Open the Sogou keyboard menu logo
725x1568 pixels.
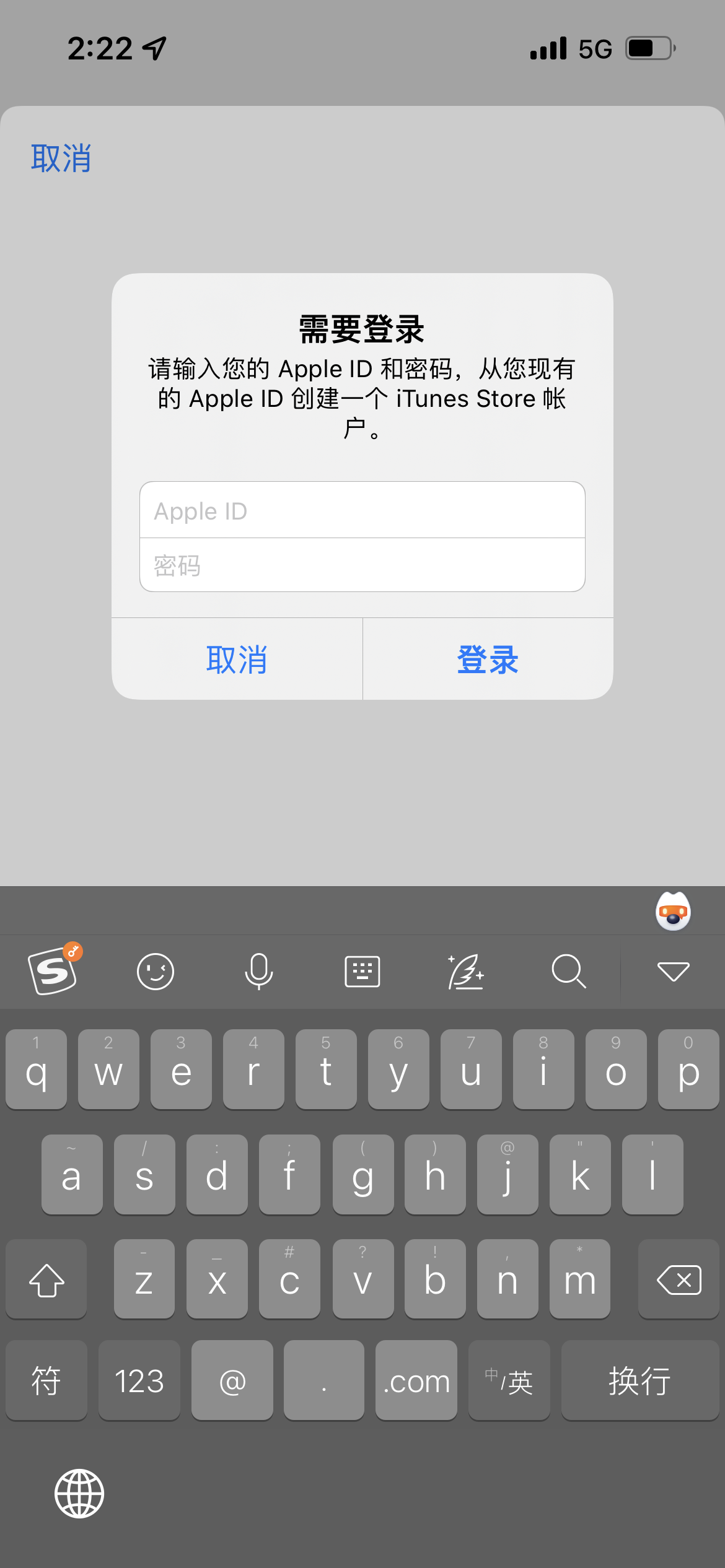coord(54,971)
